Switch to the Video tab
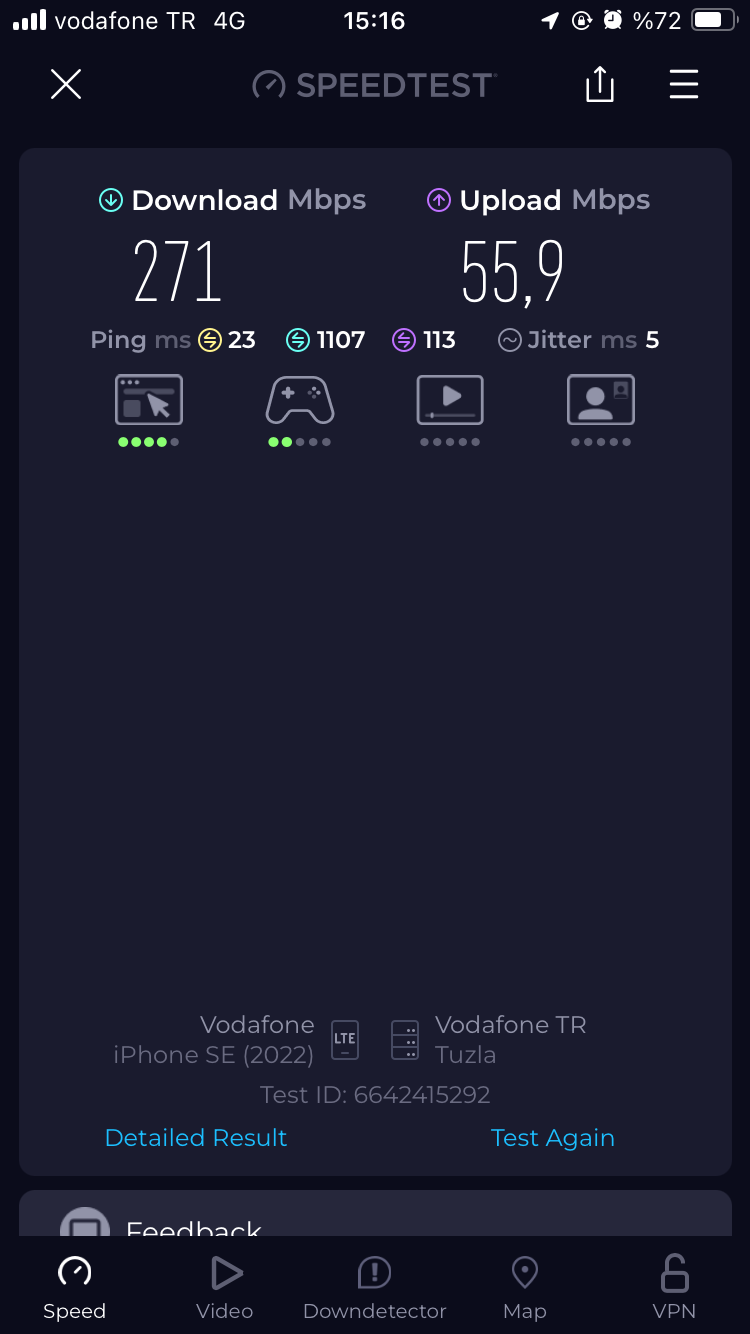The width and height of the screenshot is (750, 1334). tap(225, 1289)
